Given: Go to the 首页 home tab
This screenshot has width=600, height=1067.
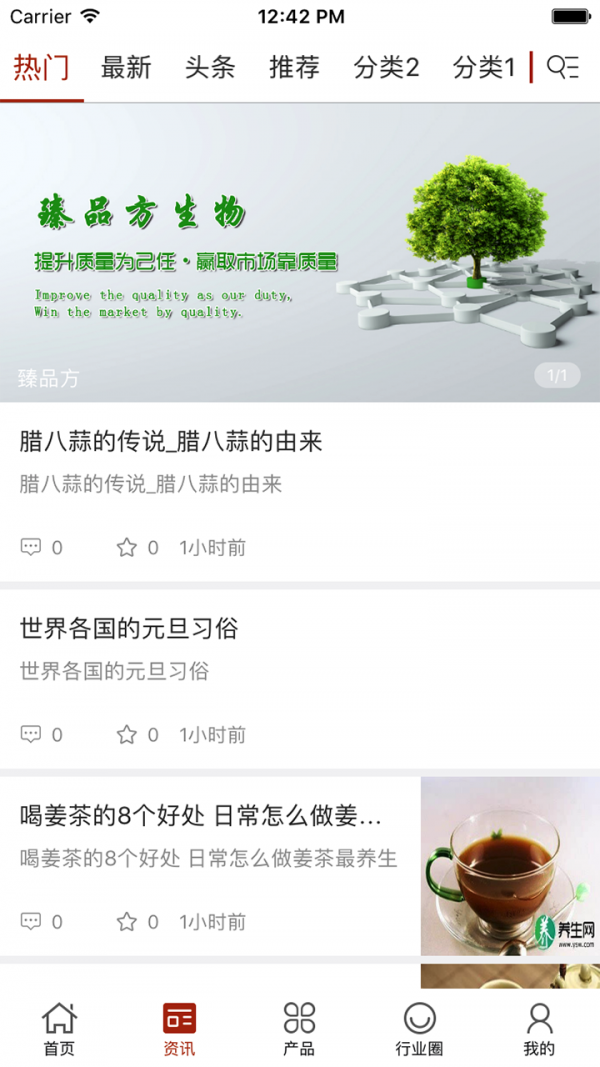Looking at the screenshot, I should [59, 1028].
